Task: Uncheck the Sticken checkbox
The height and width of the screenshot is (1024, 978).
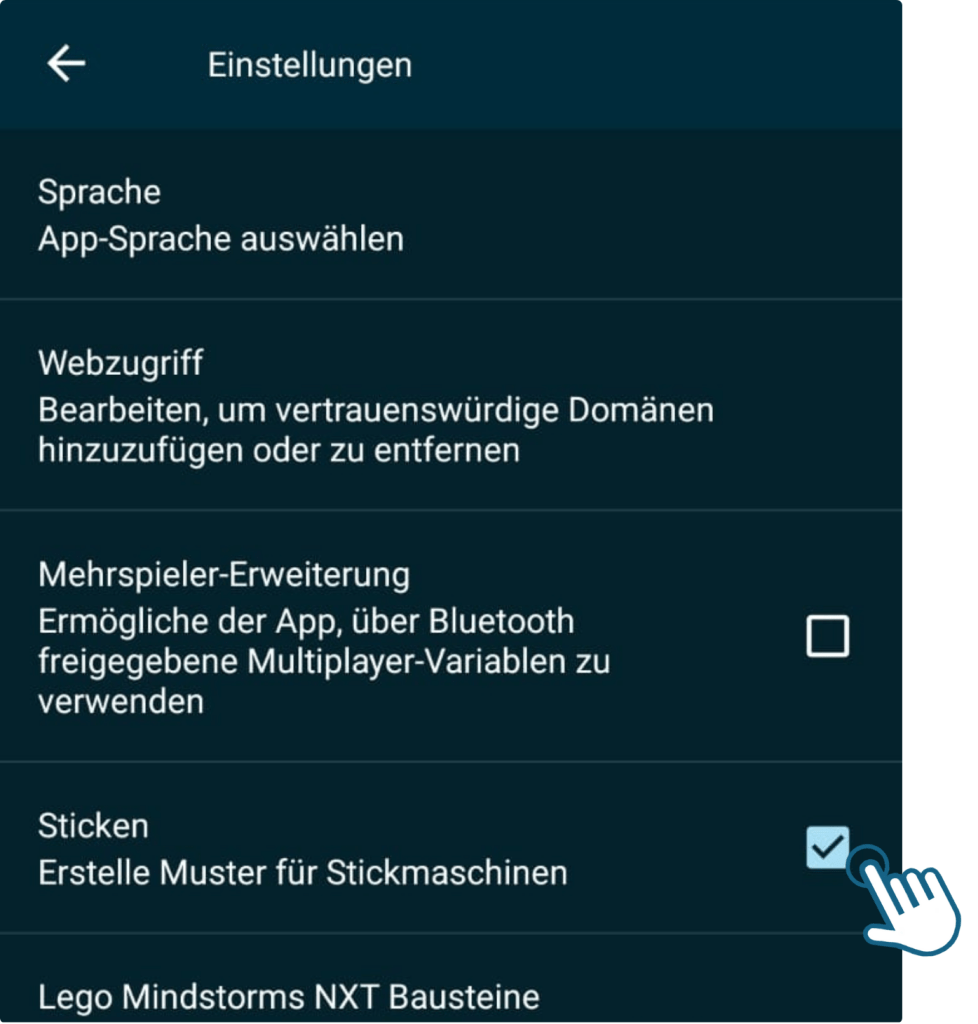Action: [827, 848]
